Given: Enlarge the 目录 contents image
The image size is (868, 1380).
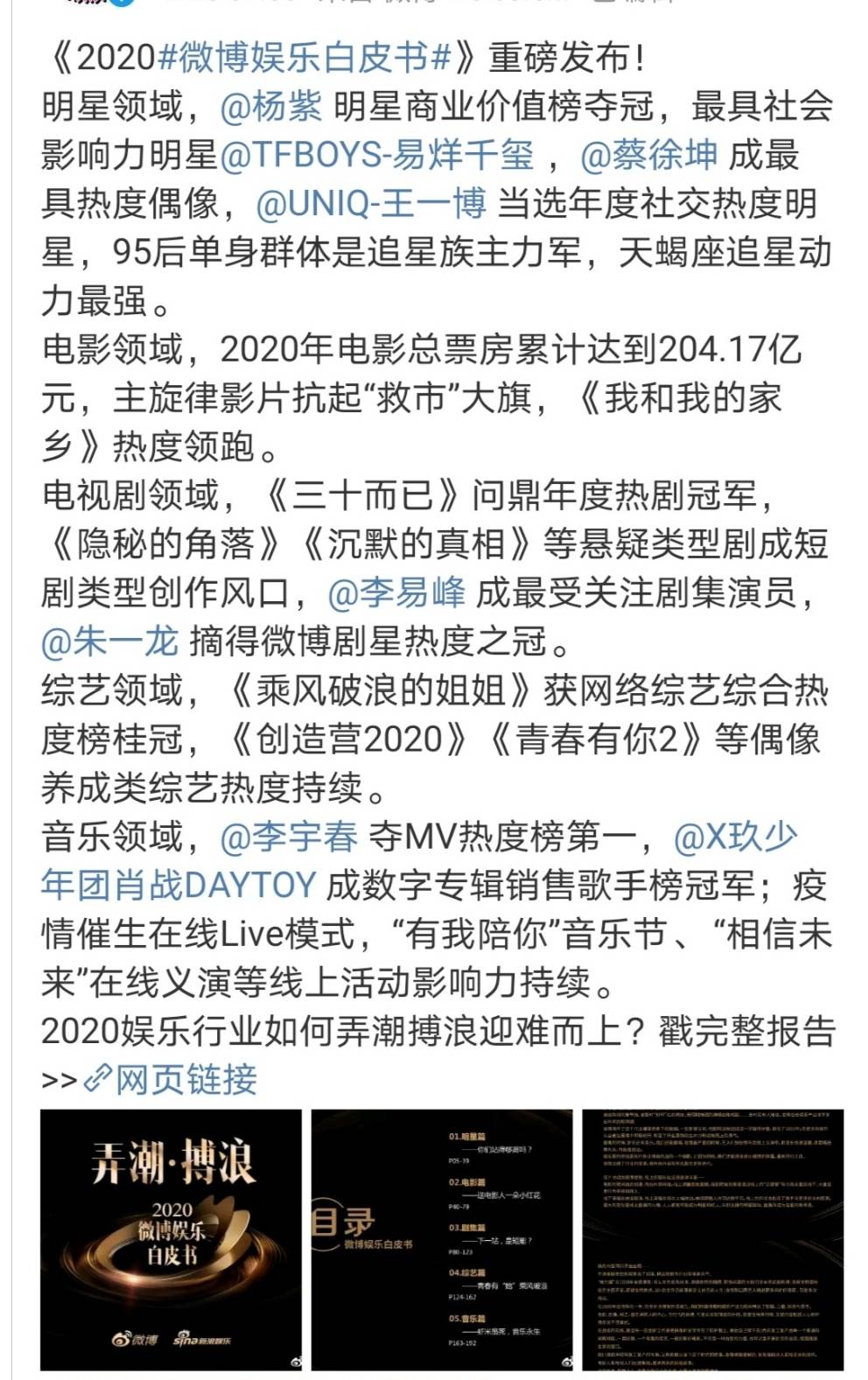Looking at the screenshot, I should click(442, 1239).
